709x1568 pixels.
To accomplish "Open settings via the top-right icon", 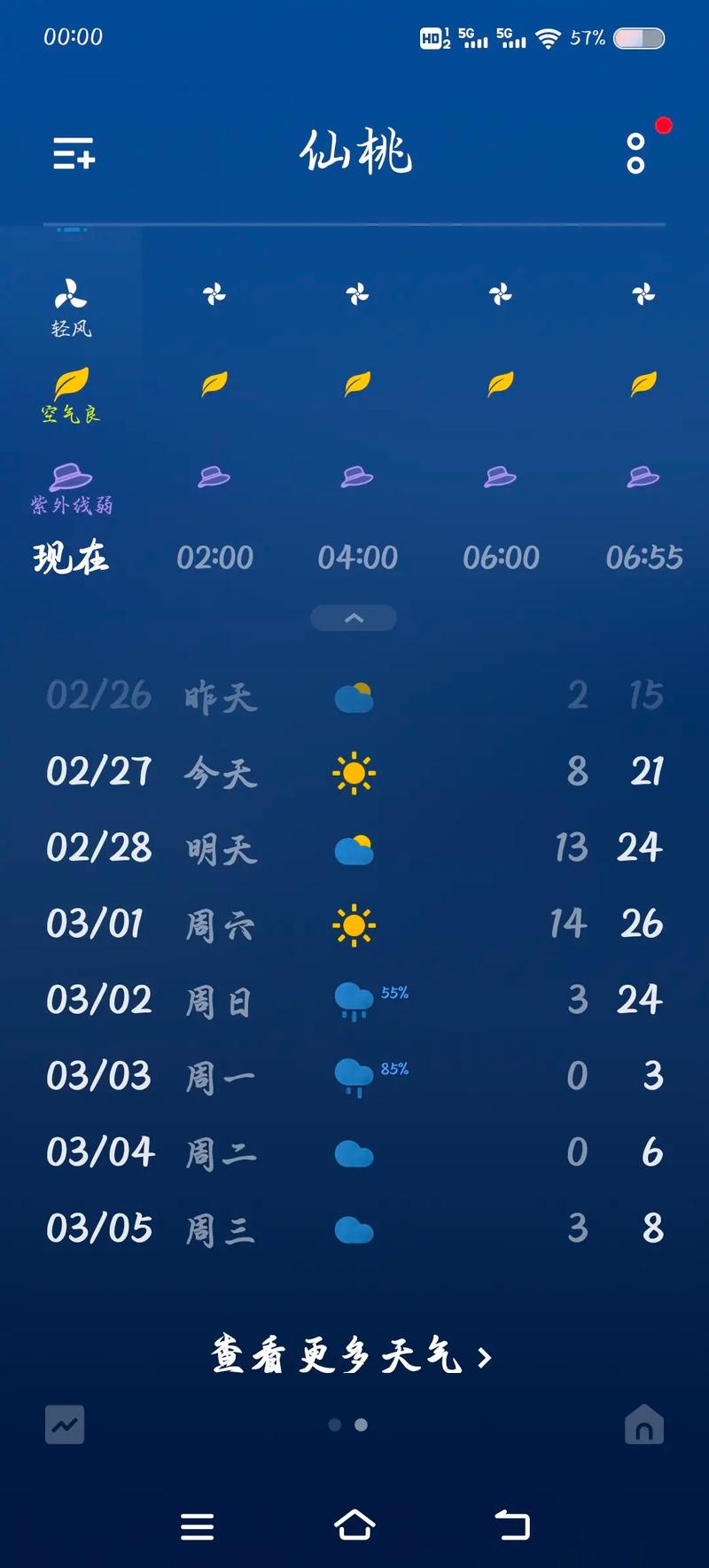I will 636,155.
